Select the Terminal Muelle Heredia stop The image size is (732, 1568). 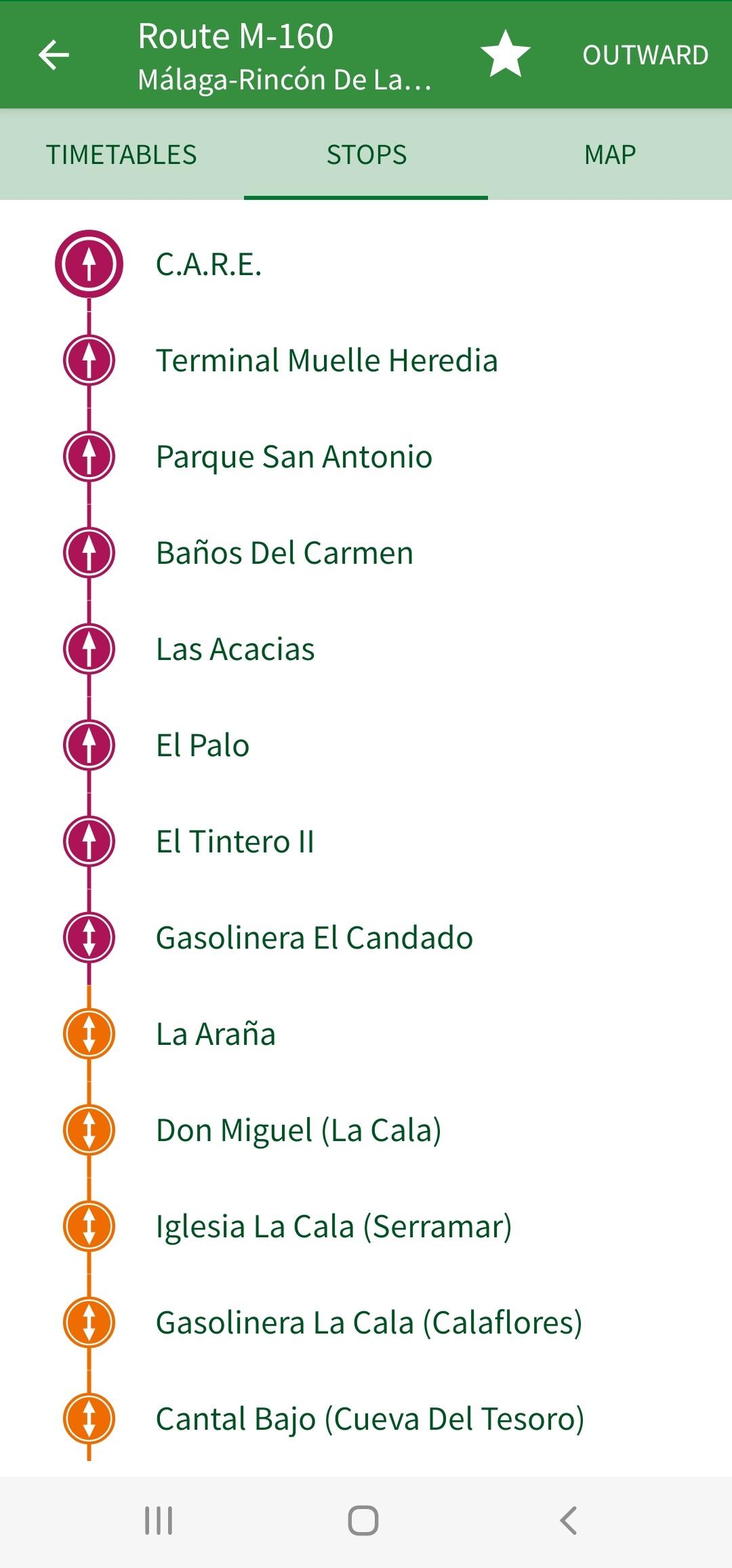click(x=366, y=360)
